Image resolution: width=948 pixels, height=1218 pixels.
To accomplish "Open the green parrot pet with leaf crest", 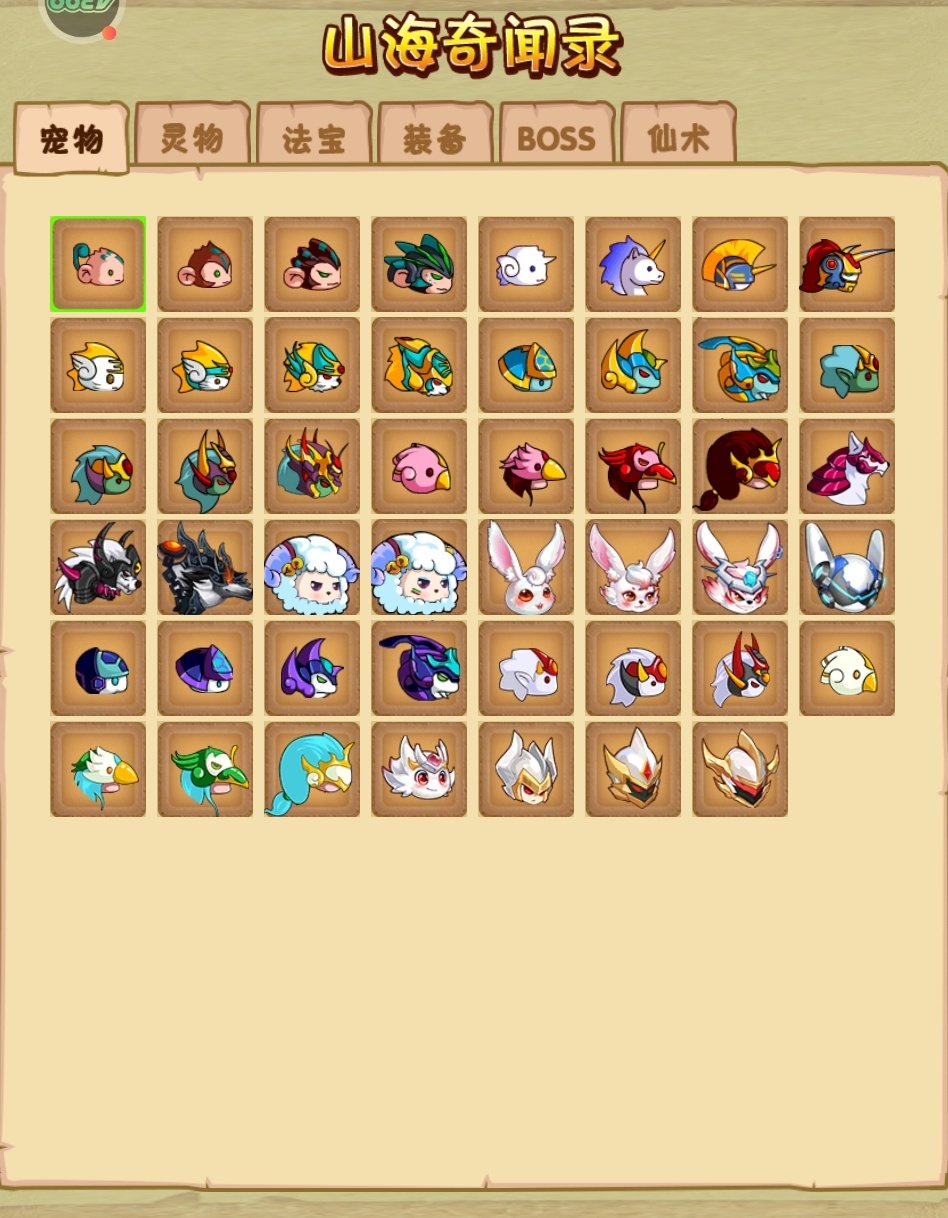I will [205, 769].
